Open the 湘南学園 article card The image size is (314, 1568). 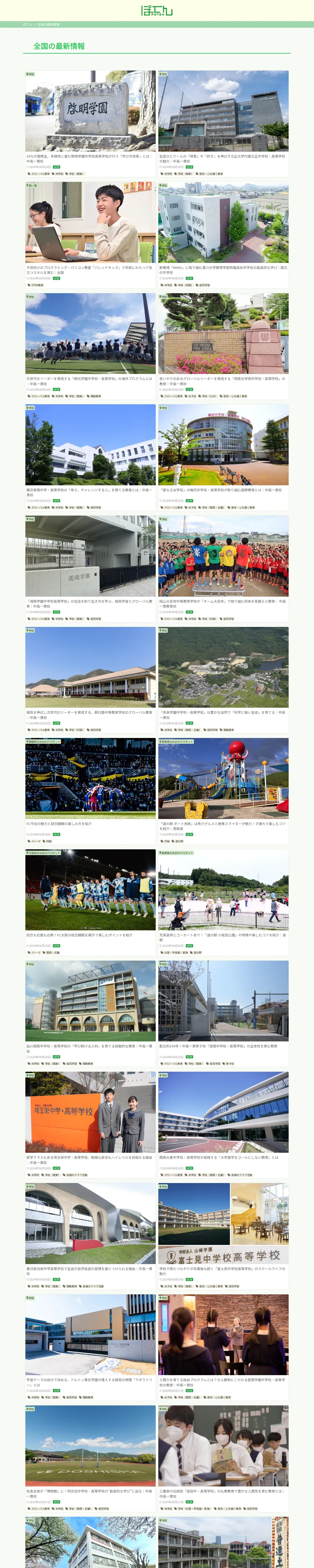(90, 556)
